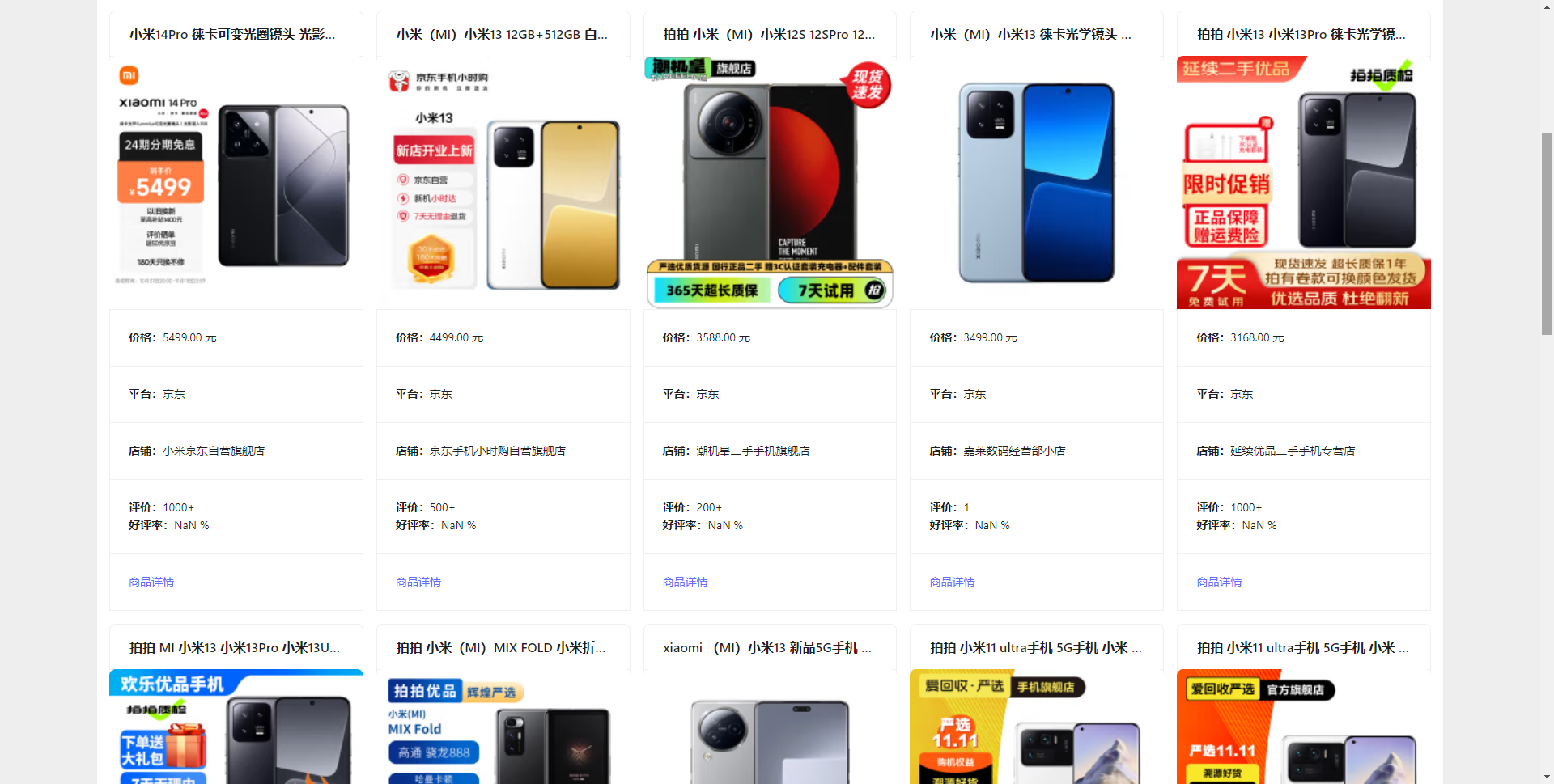This screenshot has height=784, width=1554.
Task: Open 商品详情 link for 小米14Pro at 5499 元
Action: pos(151,582)
